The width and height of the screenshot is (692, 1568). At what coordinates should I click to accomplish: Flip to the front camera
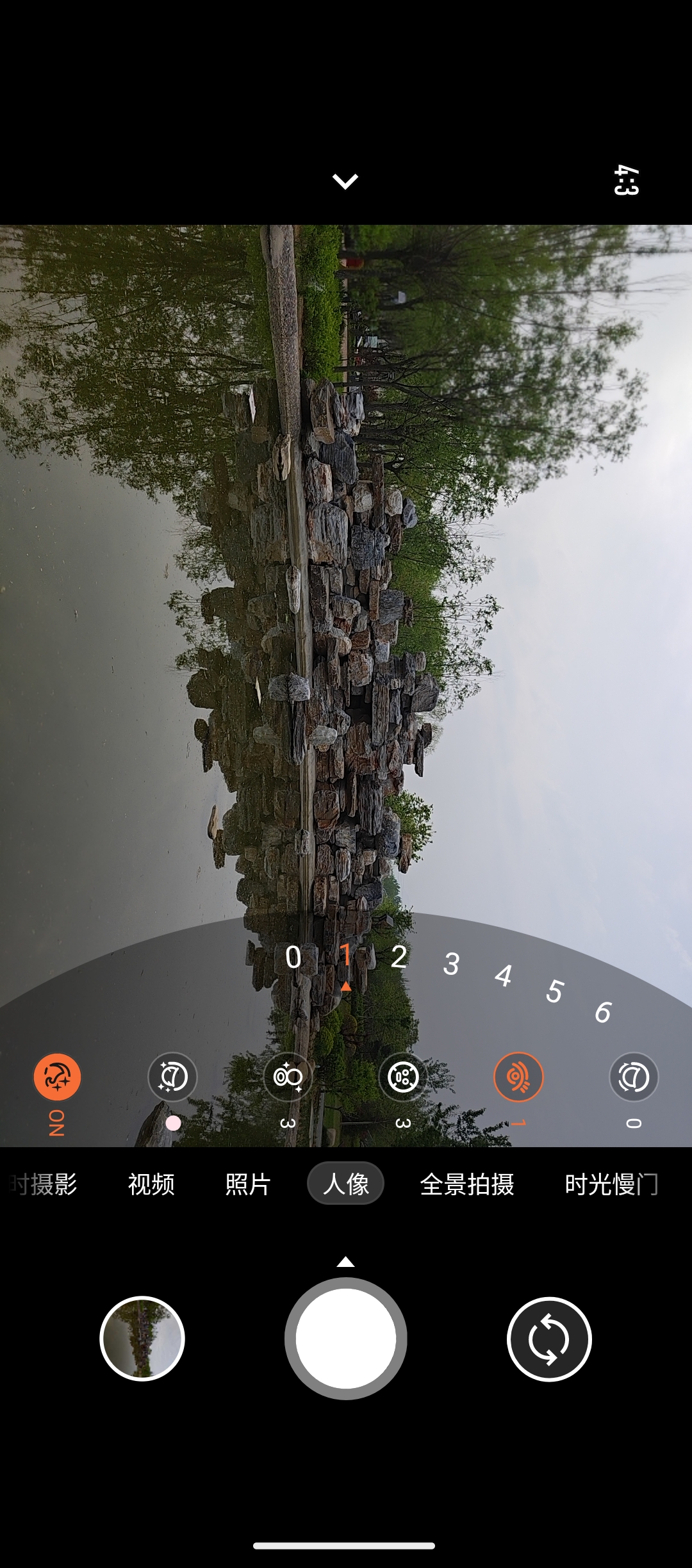coord(549,1339)
